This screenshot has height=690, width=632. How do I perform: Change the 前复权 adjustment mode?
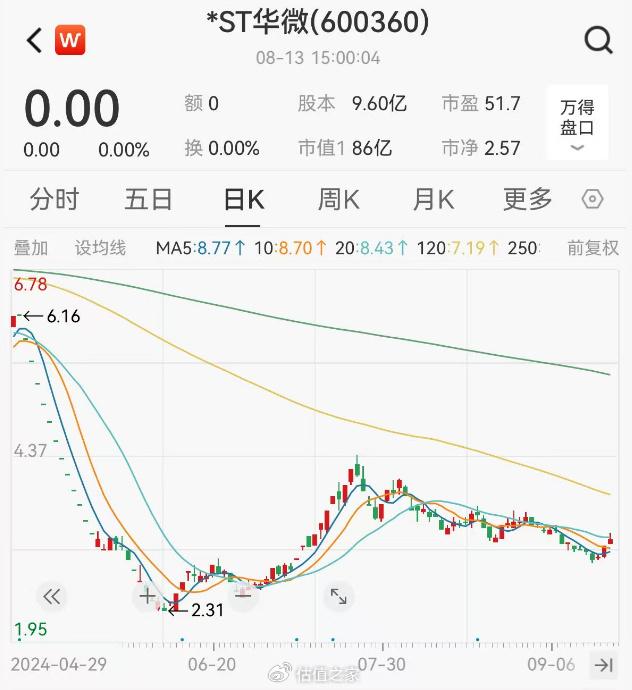tap(592, 248)
